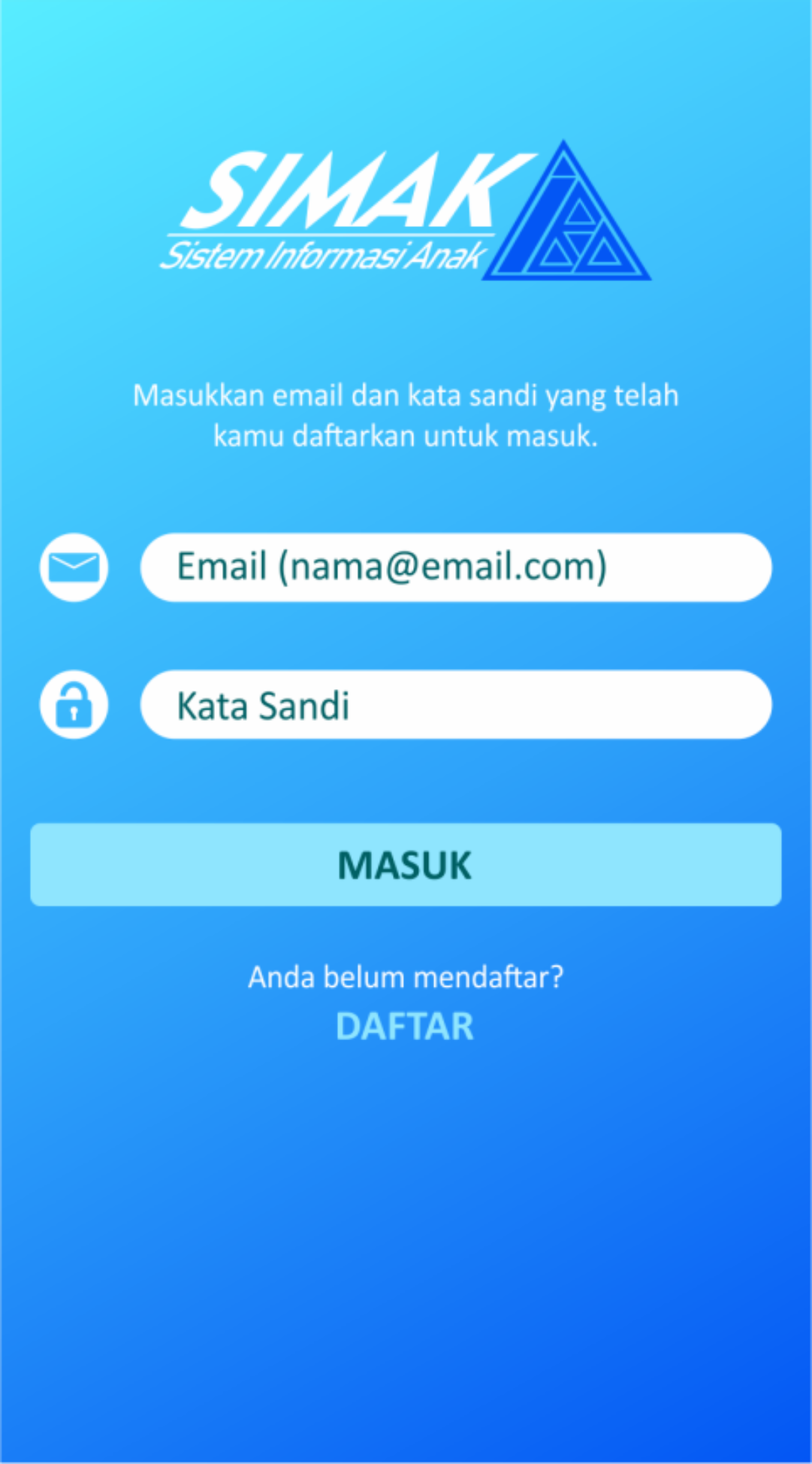Open the DAFTAR registration link

(405, 1027)
